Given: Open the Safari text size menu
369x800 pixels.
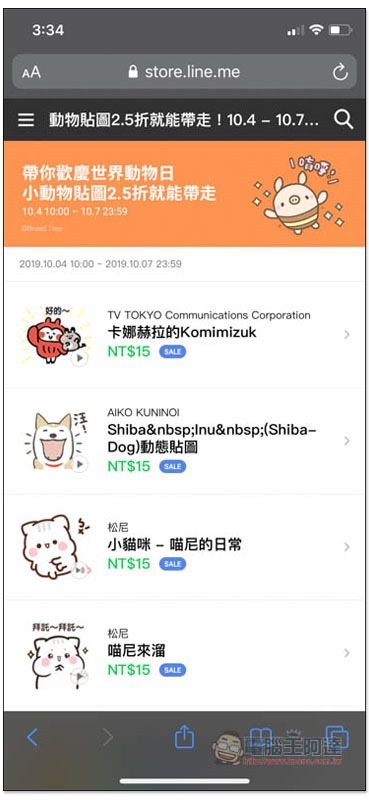Looking at the screenshot, I should 31,72.
